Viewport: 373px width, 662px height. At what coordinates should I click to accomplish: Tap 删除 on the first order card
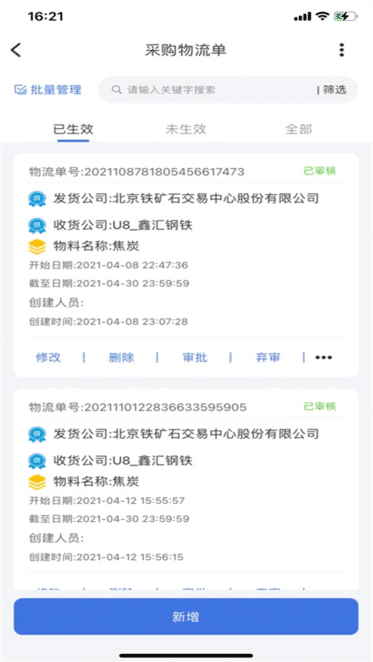point(121,358)
